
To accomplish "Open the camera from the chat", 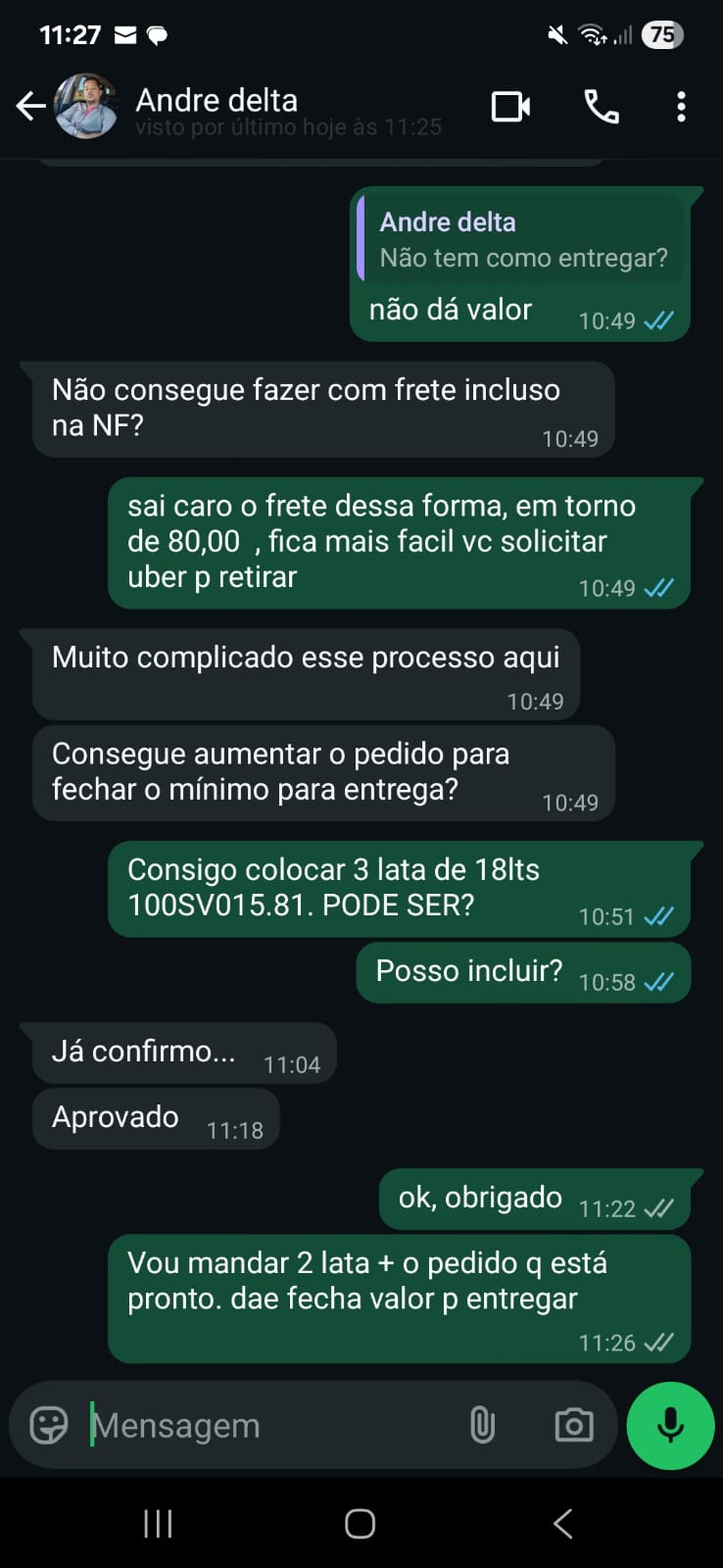I will pyautogui.click(x=573, y=1425).
